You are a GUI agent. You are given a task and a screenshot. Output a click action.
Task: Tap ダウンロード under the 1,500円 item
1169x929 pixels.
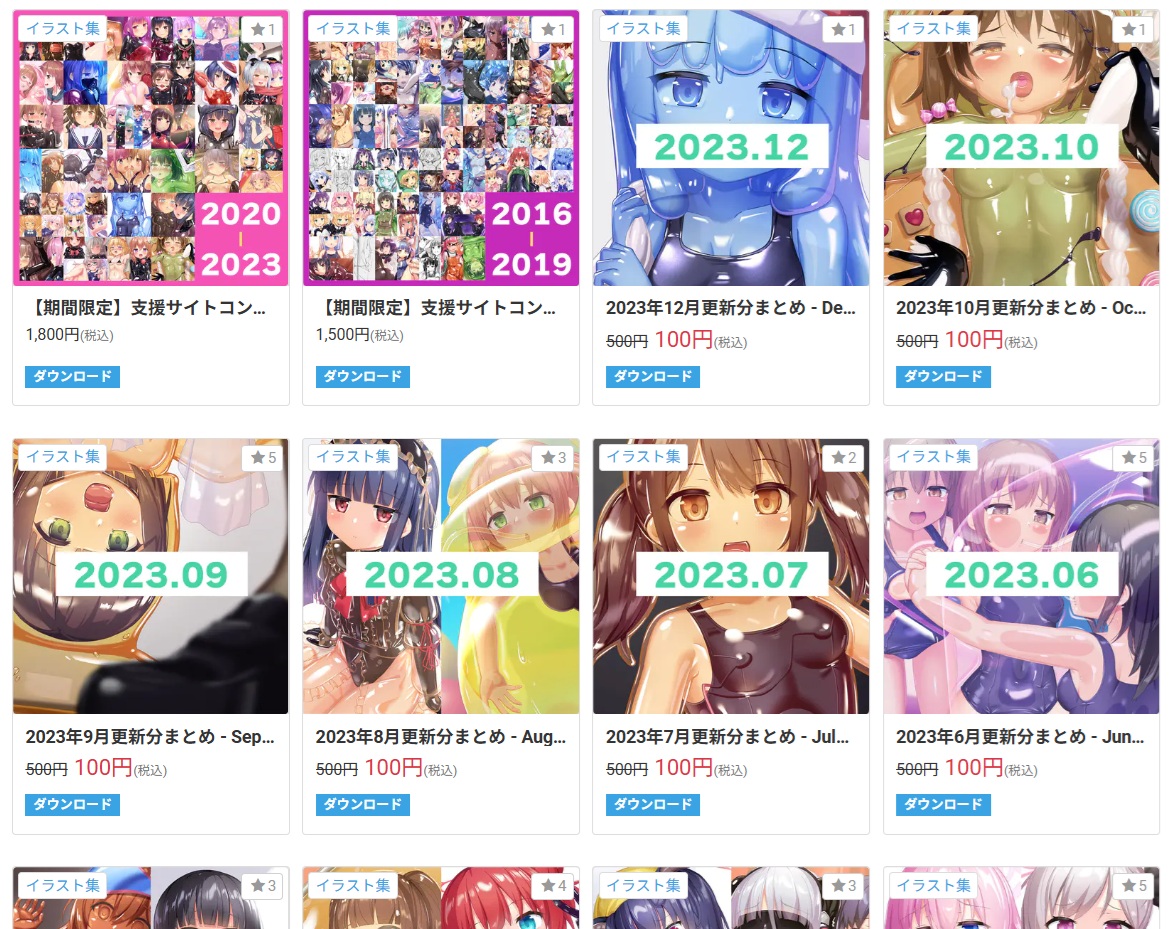pyautogui.click(x=362, y=377)
